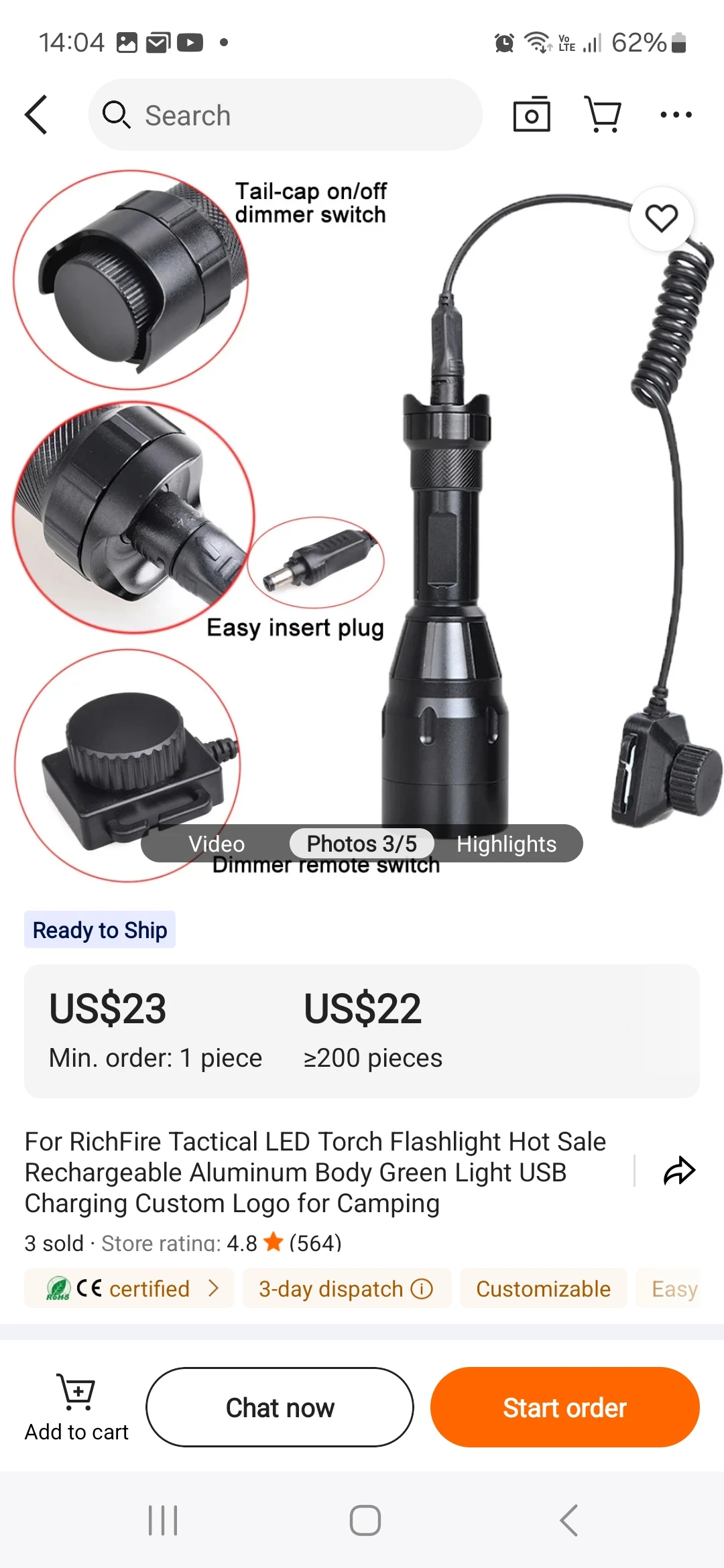Select the Photos 3/5 gallery tab

361,844
